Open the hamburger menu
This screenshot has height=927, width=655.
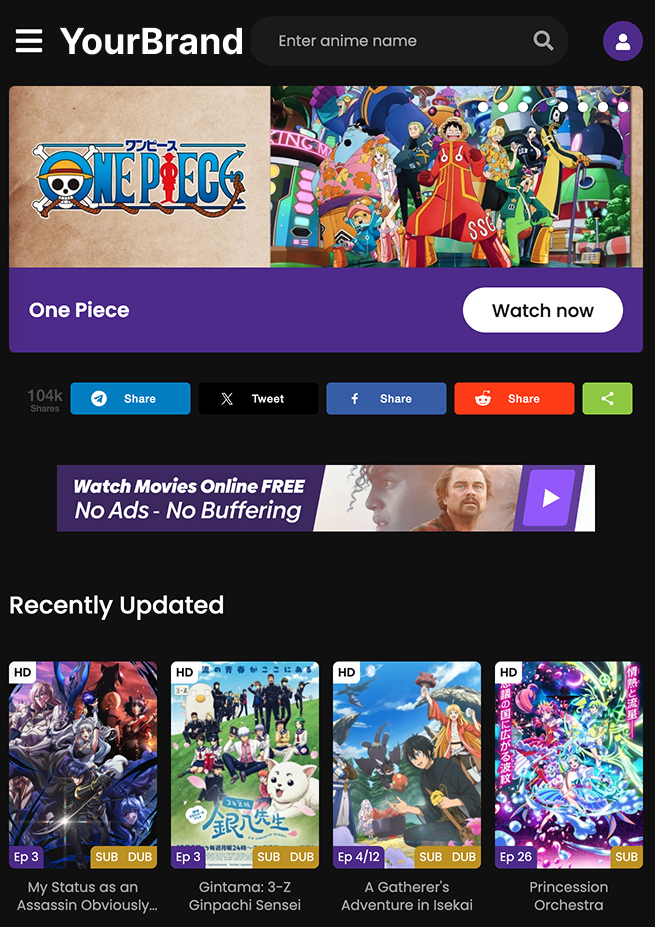point(29,41)
